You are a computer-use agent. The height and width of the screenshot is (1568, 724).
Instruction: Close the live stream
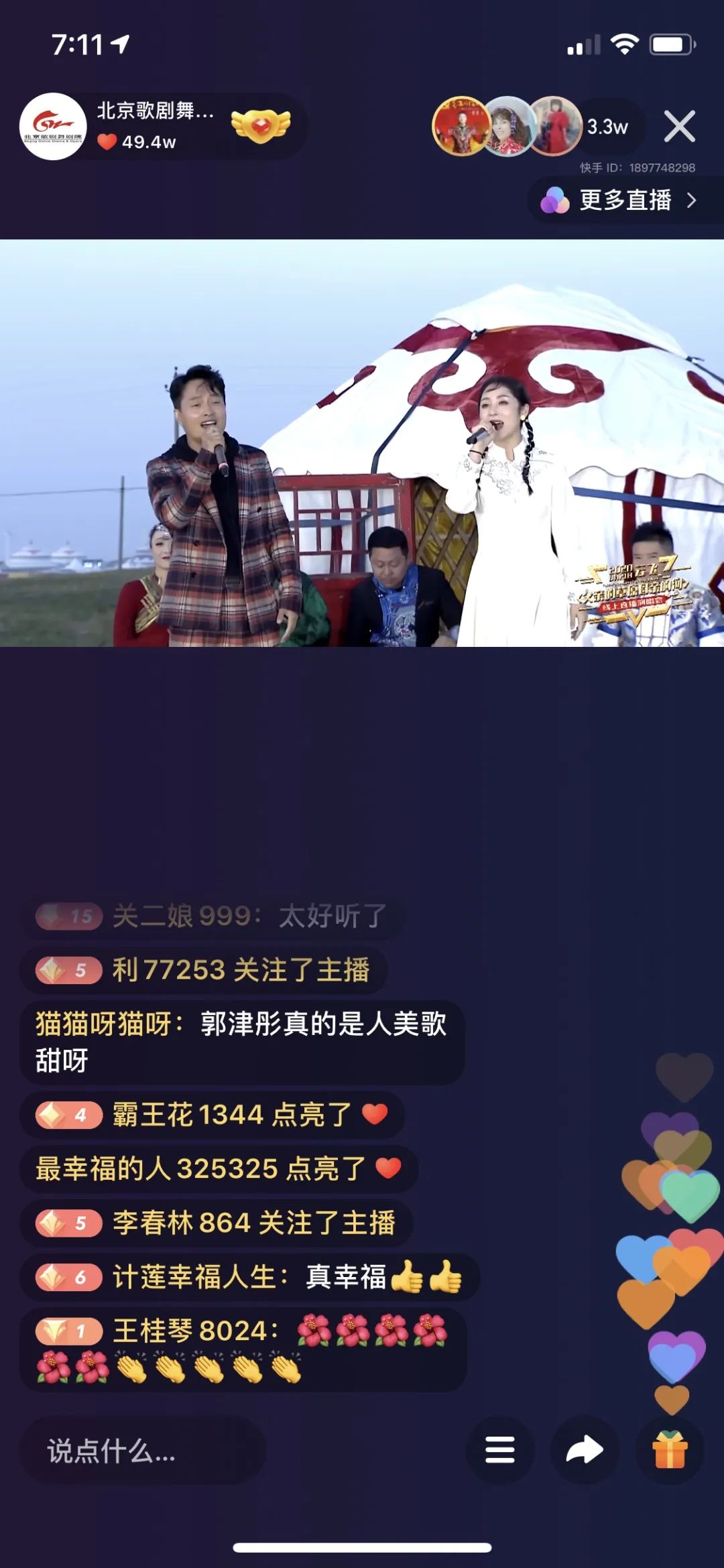click(679, 126)
